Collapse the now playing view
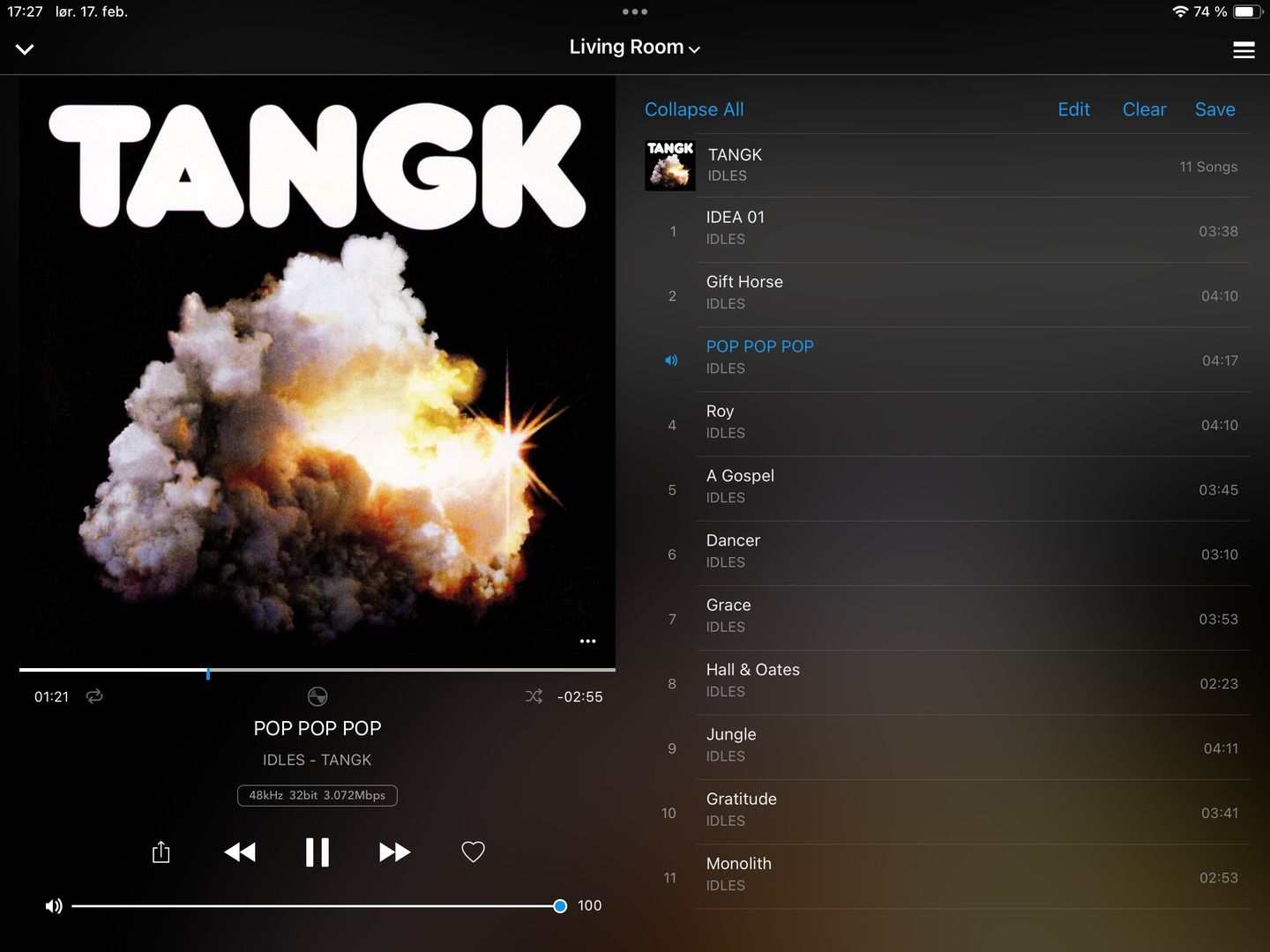 pyautogui.click(x=25, y=49)
